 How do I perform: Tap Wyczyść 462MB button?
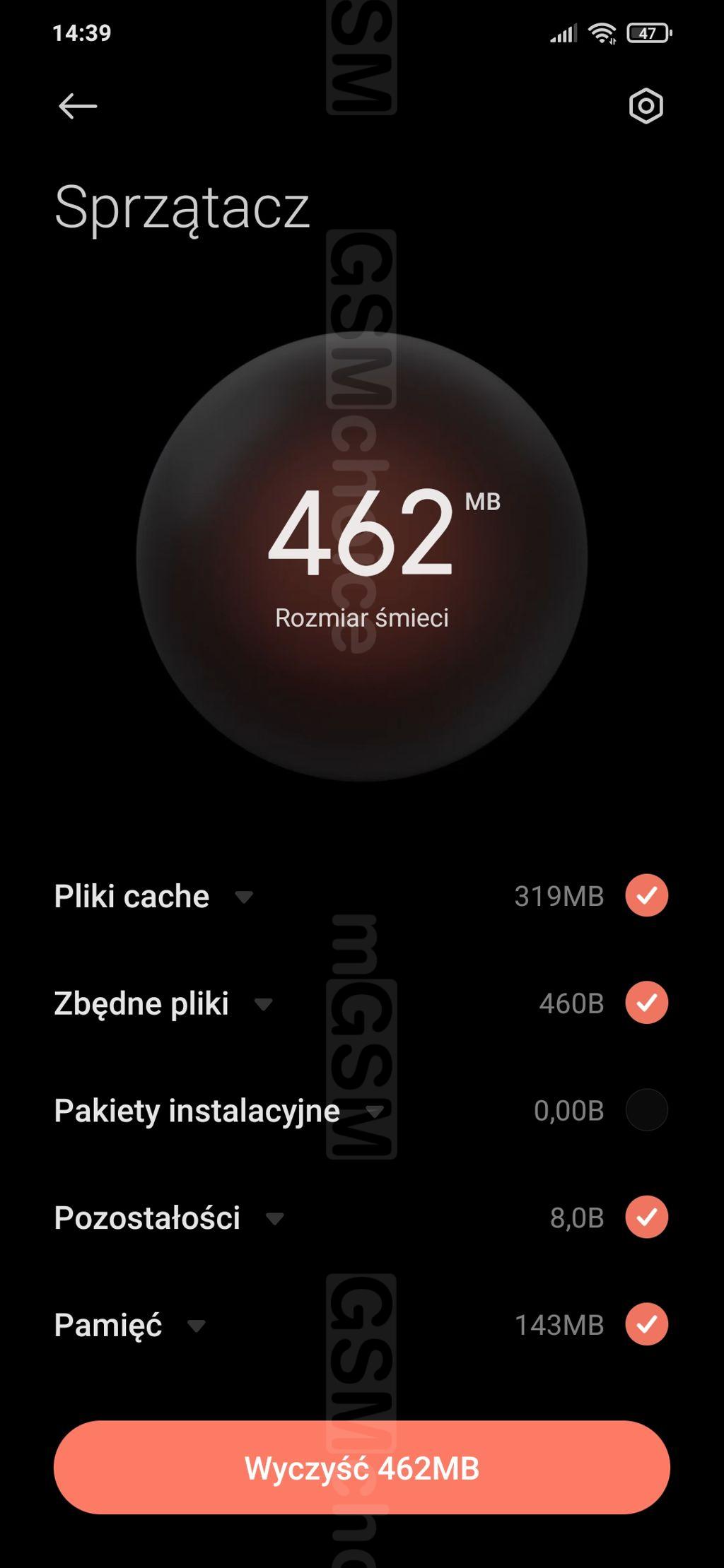pos(362,1468)
